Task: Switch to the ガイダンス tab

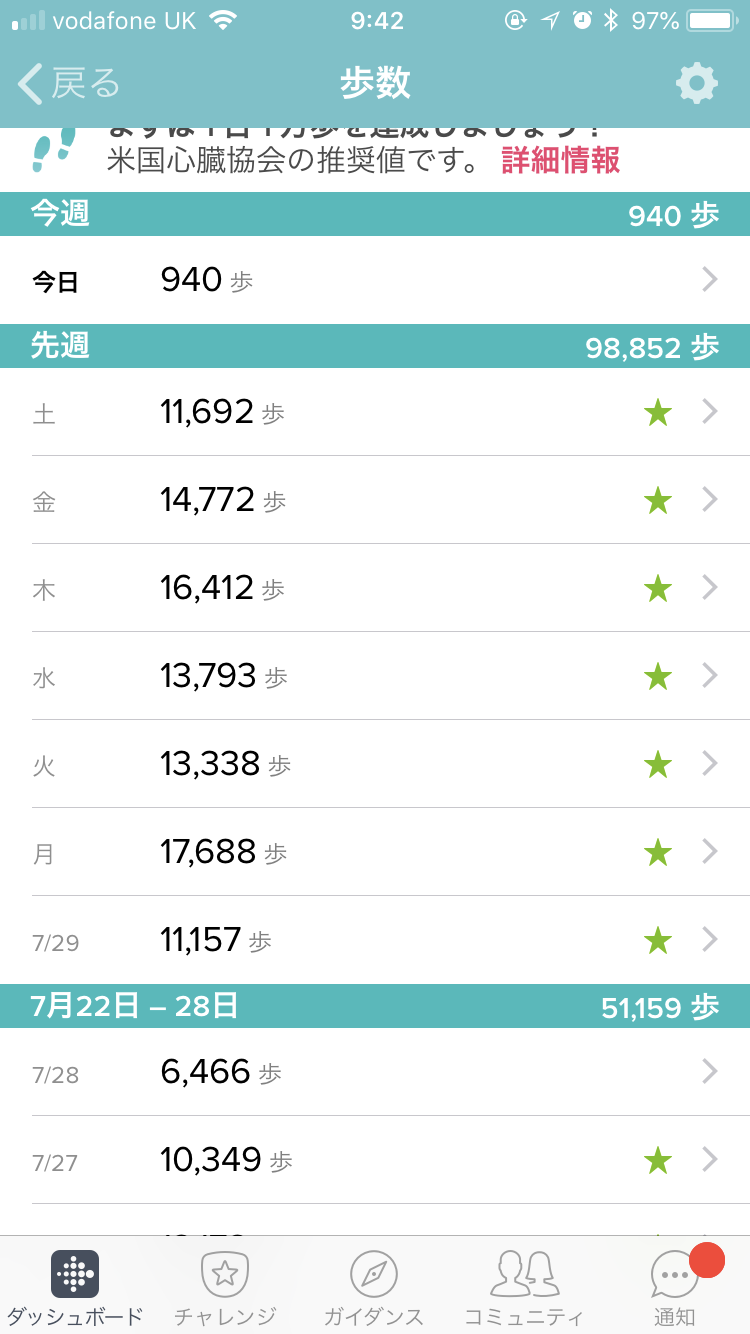Action: pos(374,1286)
